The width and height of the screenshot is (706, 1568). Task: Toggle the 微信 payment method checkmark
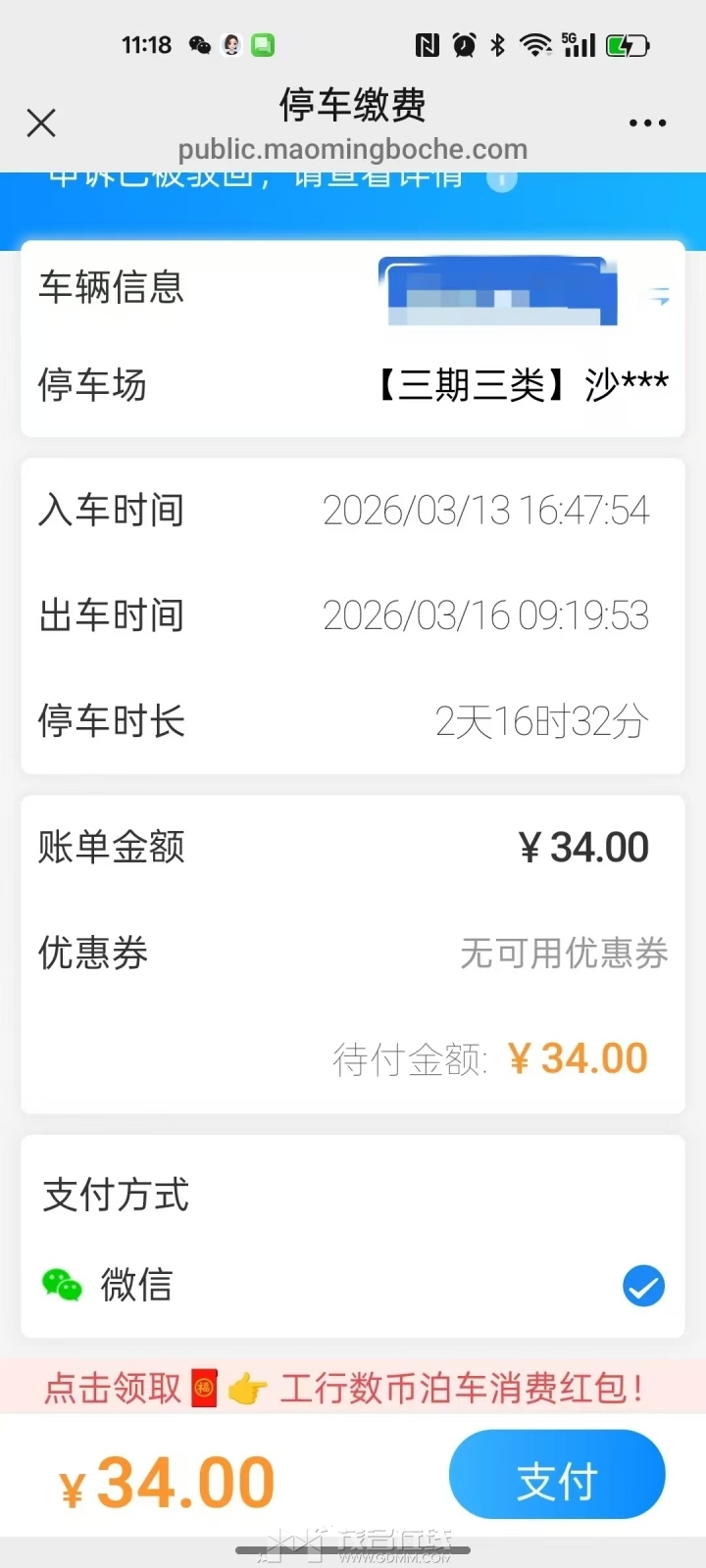[x=643, y=1286]
